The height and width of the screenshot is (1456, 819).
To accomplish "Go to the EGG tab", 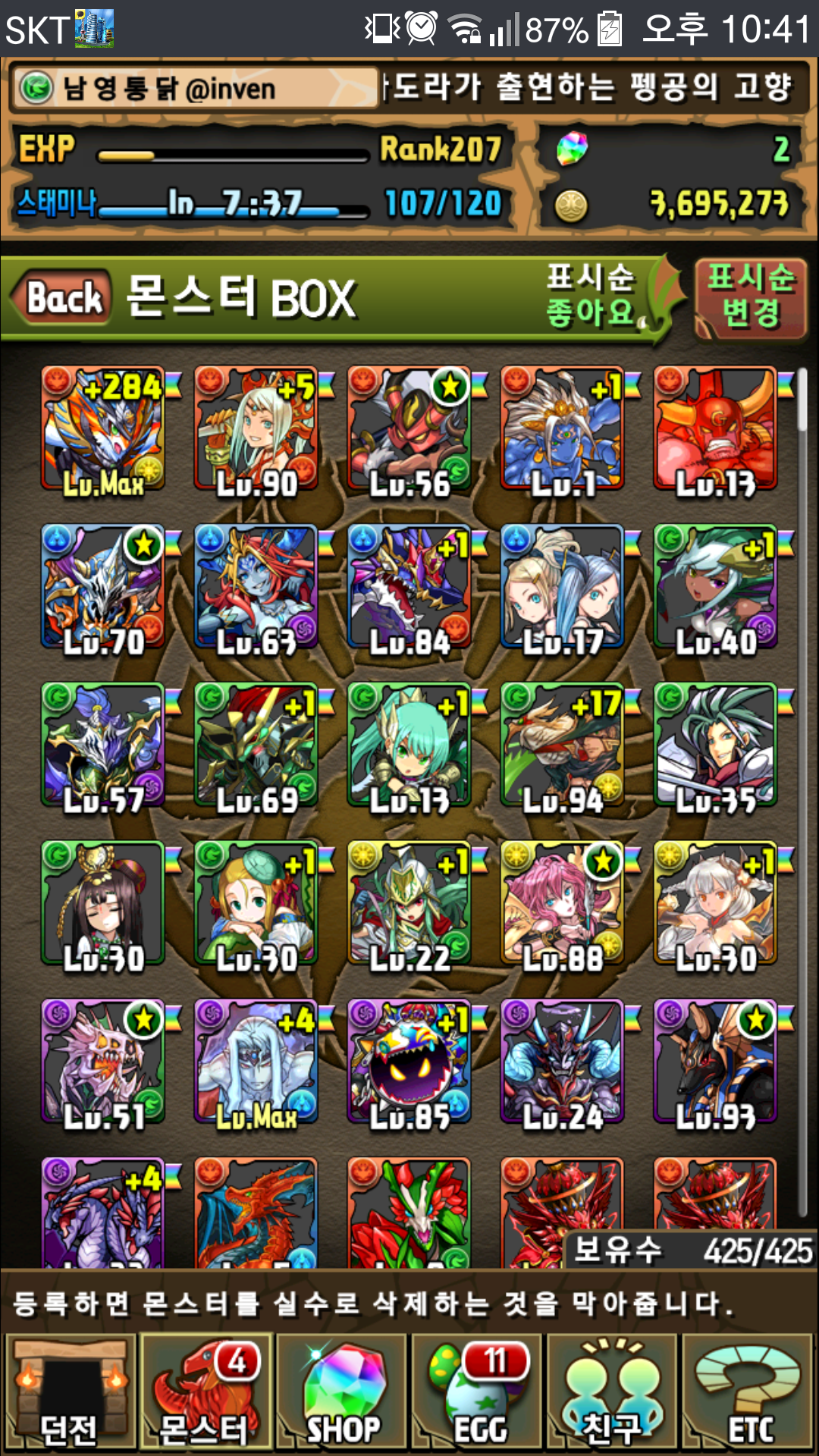I will pyautogui.click(x=478, y=1392).
